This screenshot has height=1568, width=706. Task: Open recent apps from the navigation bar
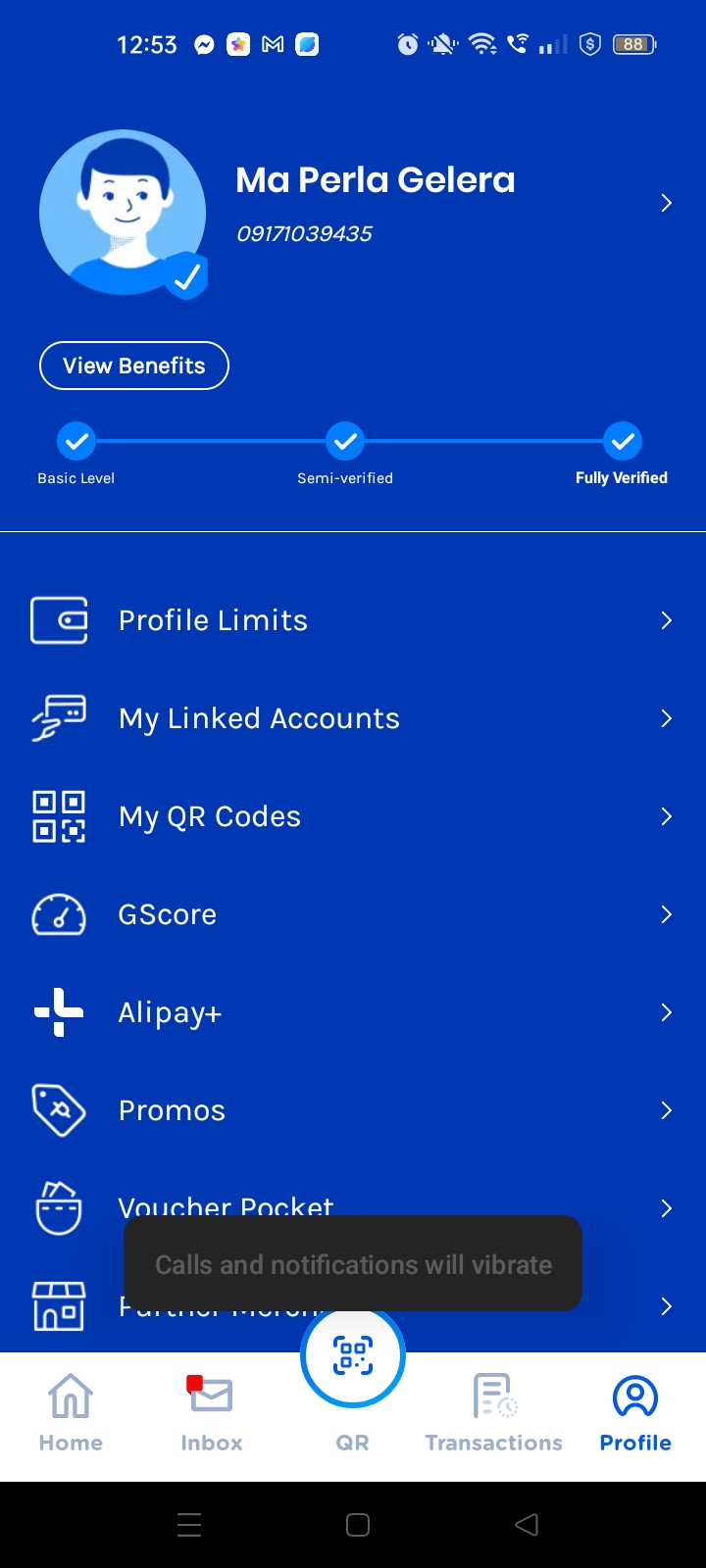[x=189, y=1525]
